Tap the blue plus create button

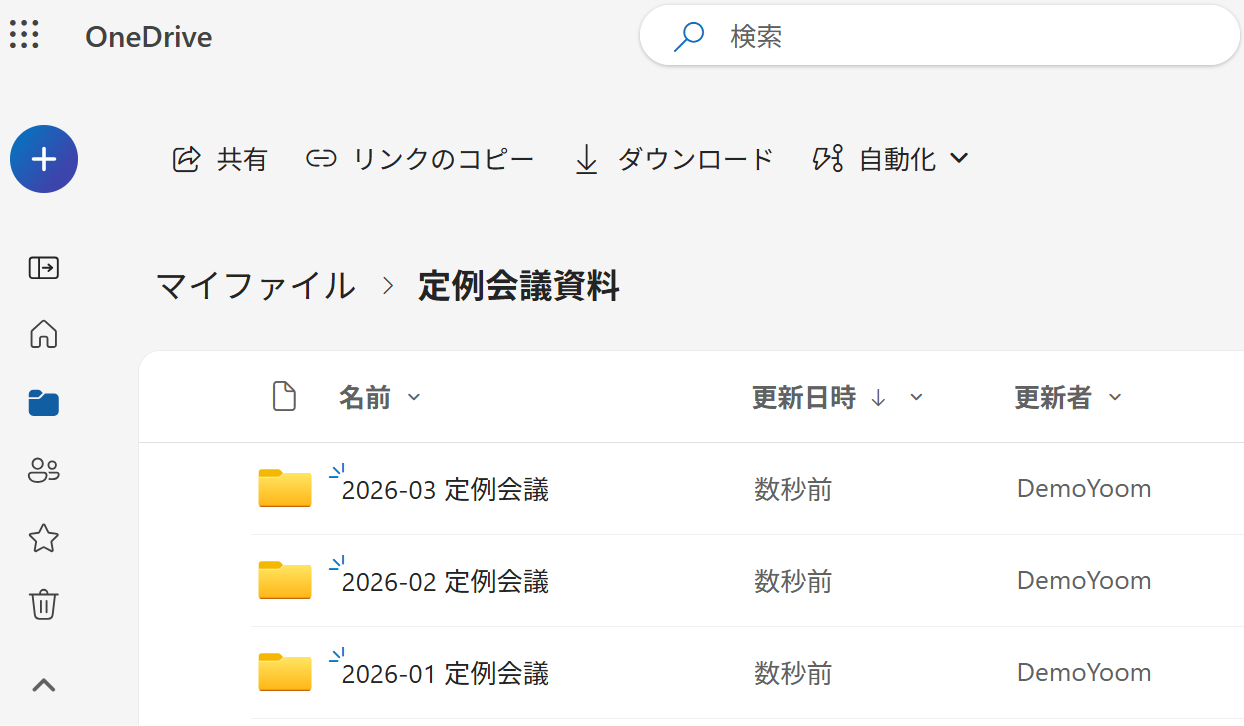(44, 159)
